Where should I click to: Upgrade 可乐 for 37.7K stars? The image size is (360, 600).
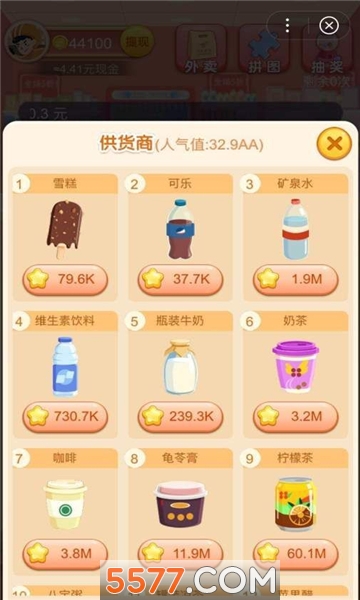click(180, 279)
